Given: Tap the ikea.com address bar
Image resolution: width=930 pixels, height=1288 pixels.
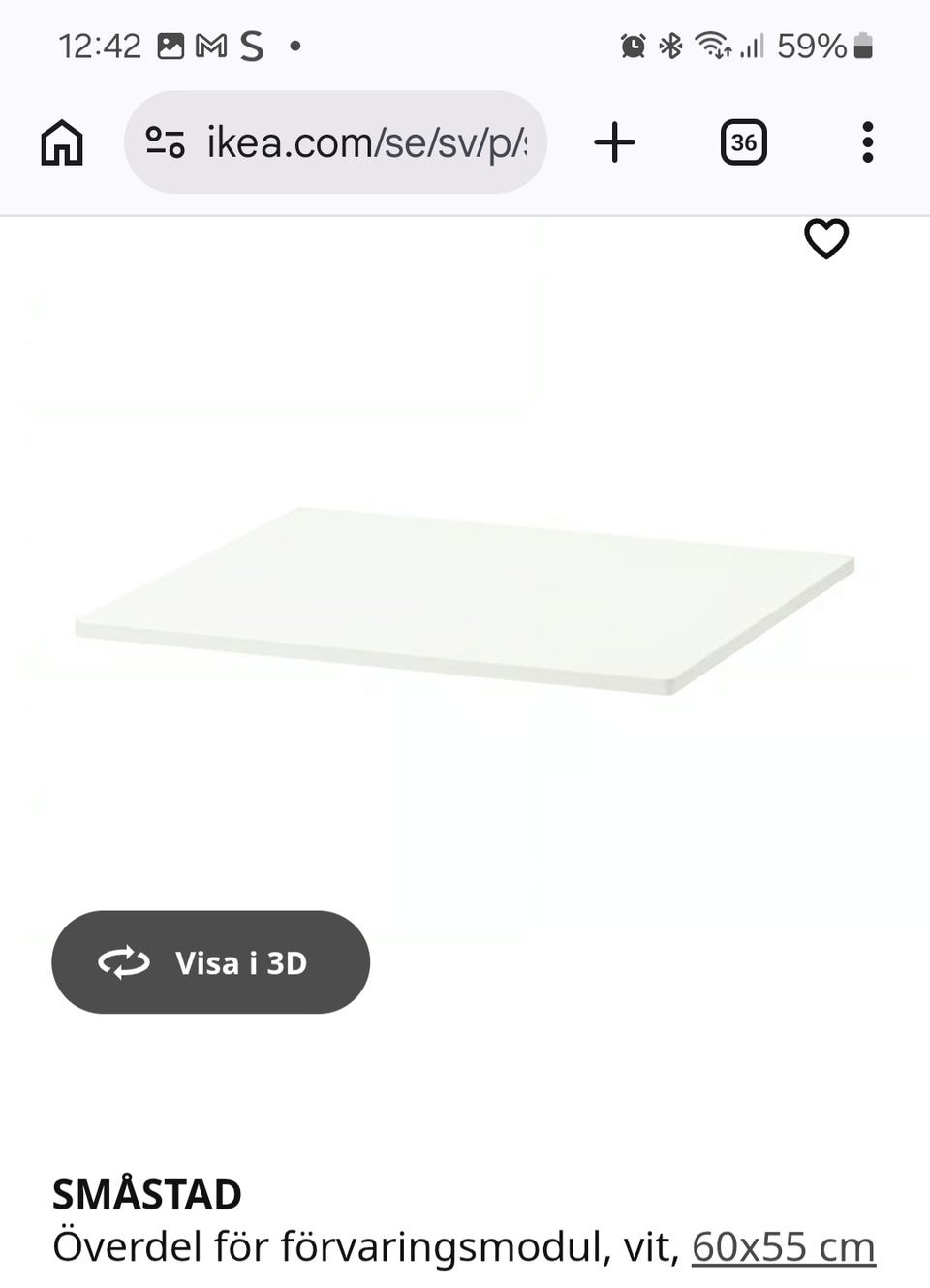Looking at the screenshot, I should 366,143.
